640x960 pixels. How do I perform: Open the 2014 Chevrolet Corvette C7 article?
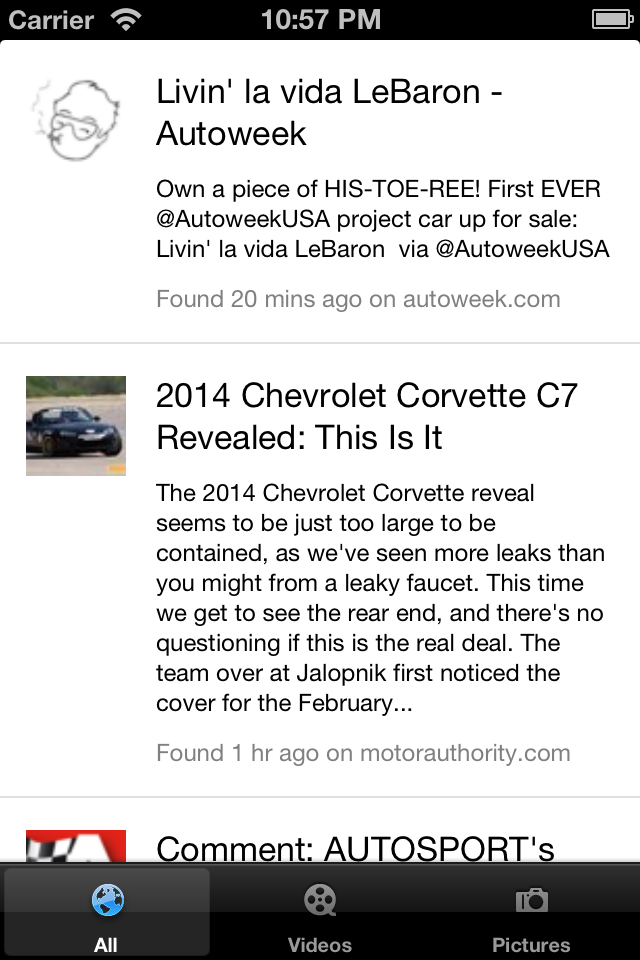pyautogui.click(x=367, y=416)
